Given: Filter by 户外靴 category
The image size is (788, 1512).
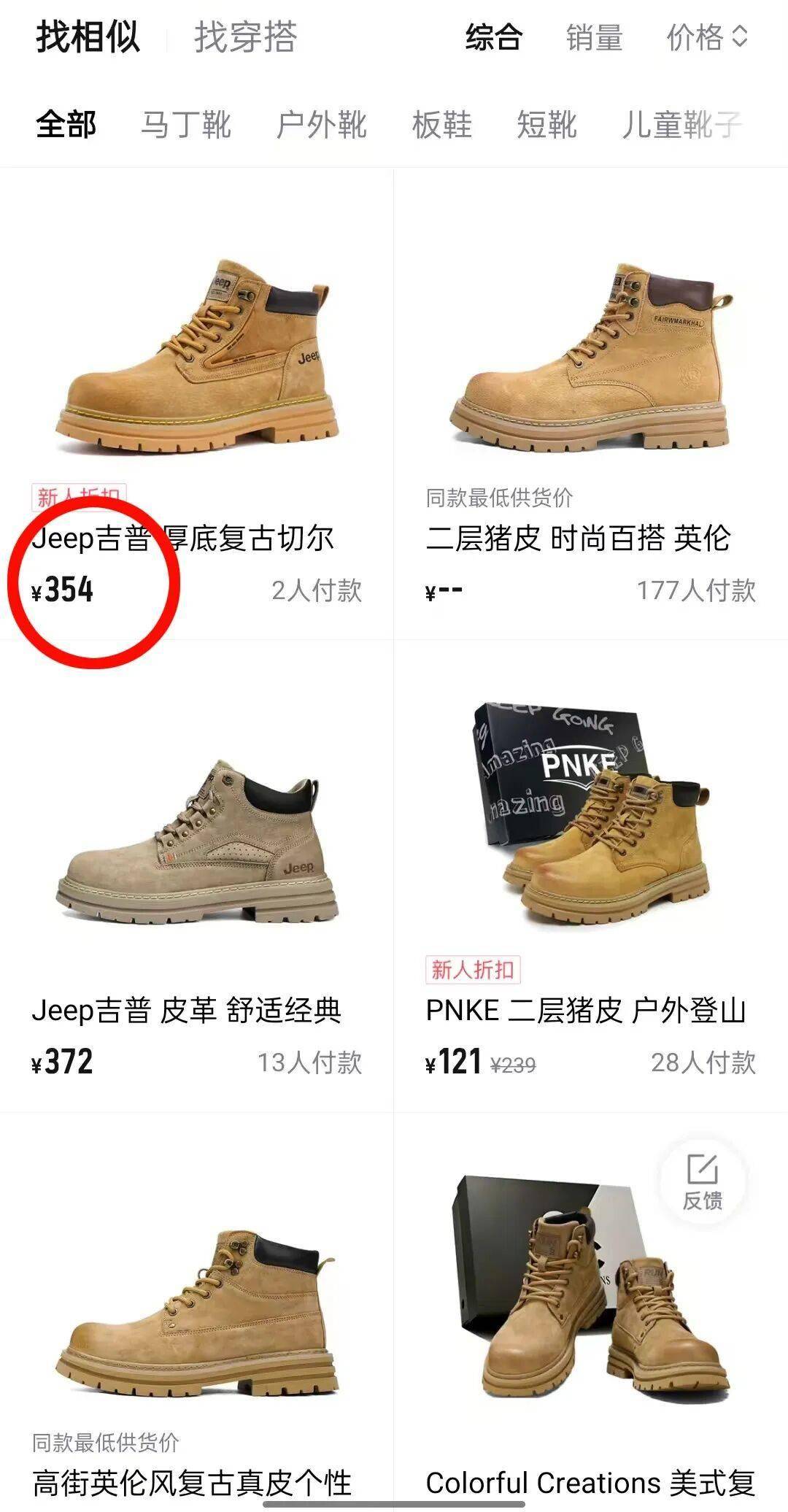Looking at the screenshot, I should tap(321, 125).
